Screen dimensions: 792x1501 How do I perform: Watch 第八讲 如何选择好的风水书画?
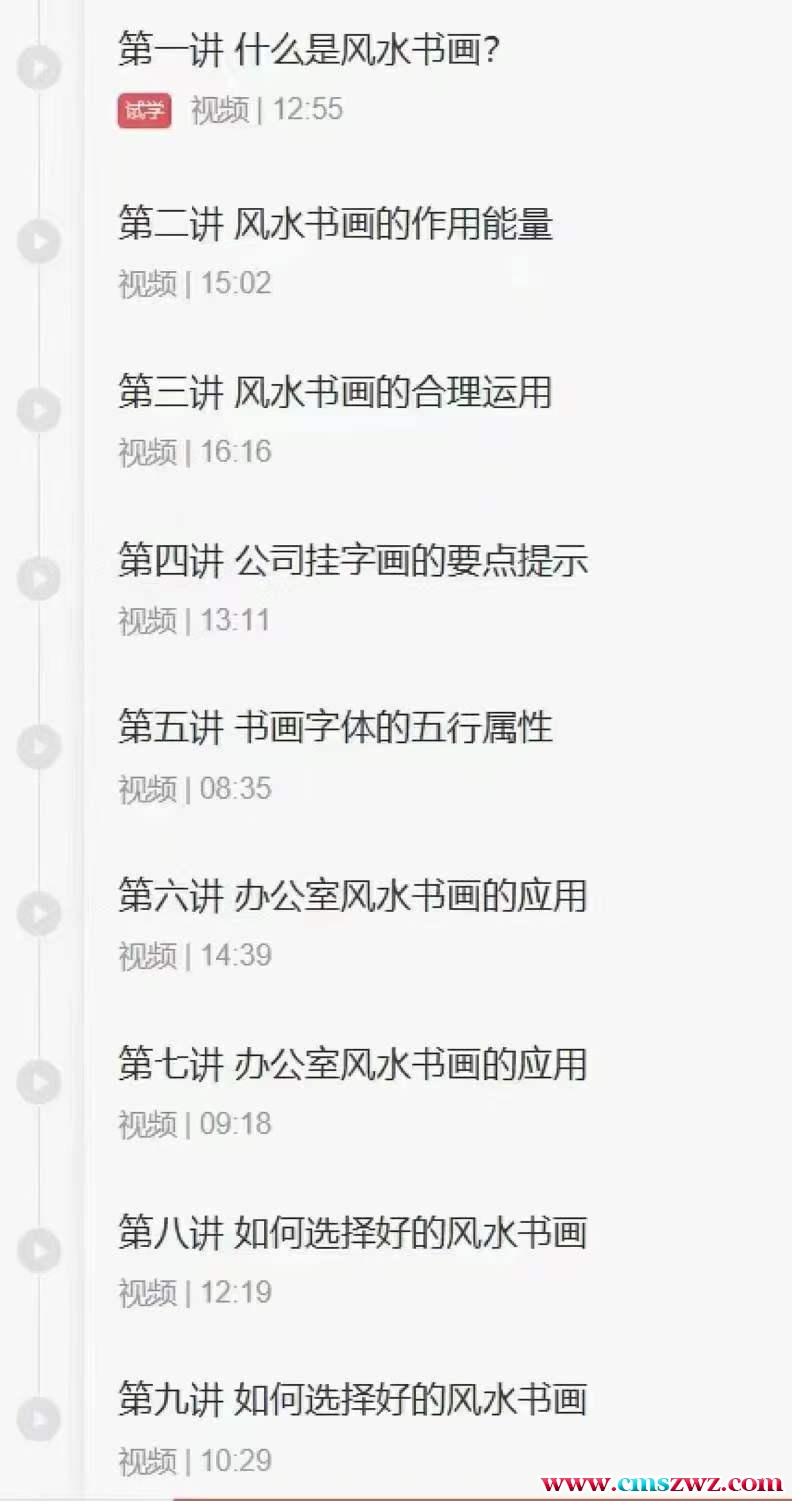point(352,1232)
